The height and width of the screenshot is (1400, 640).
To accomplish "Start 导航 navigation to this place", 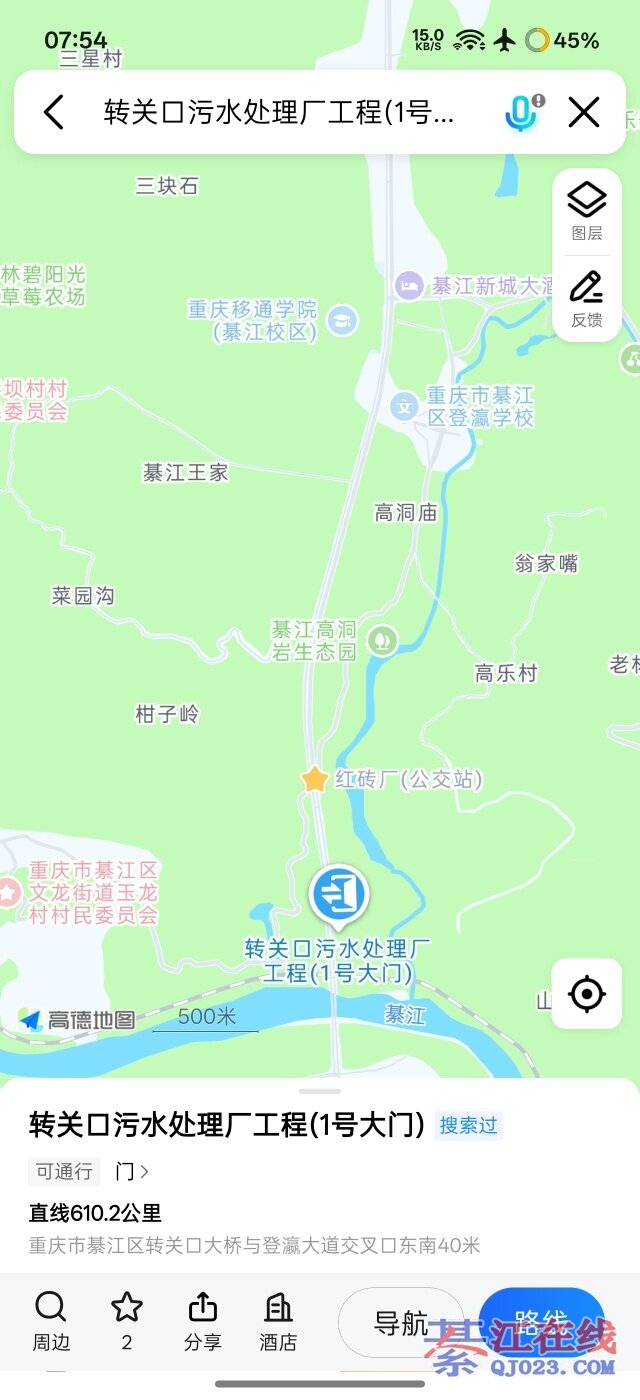I will pyautogui.click(x=400, y=1323).
